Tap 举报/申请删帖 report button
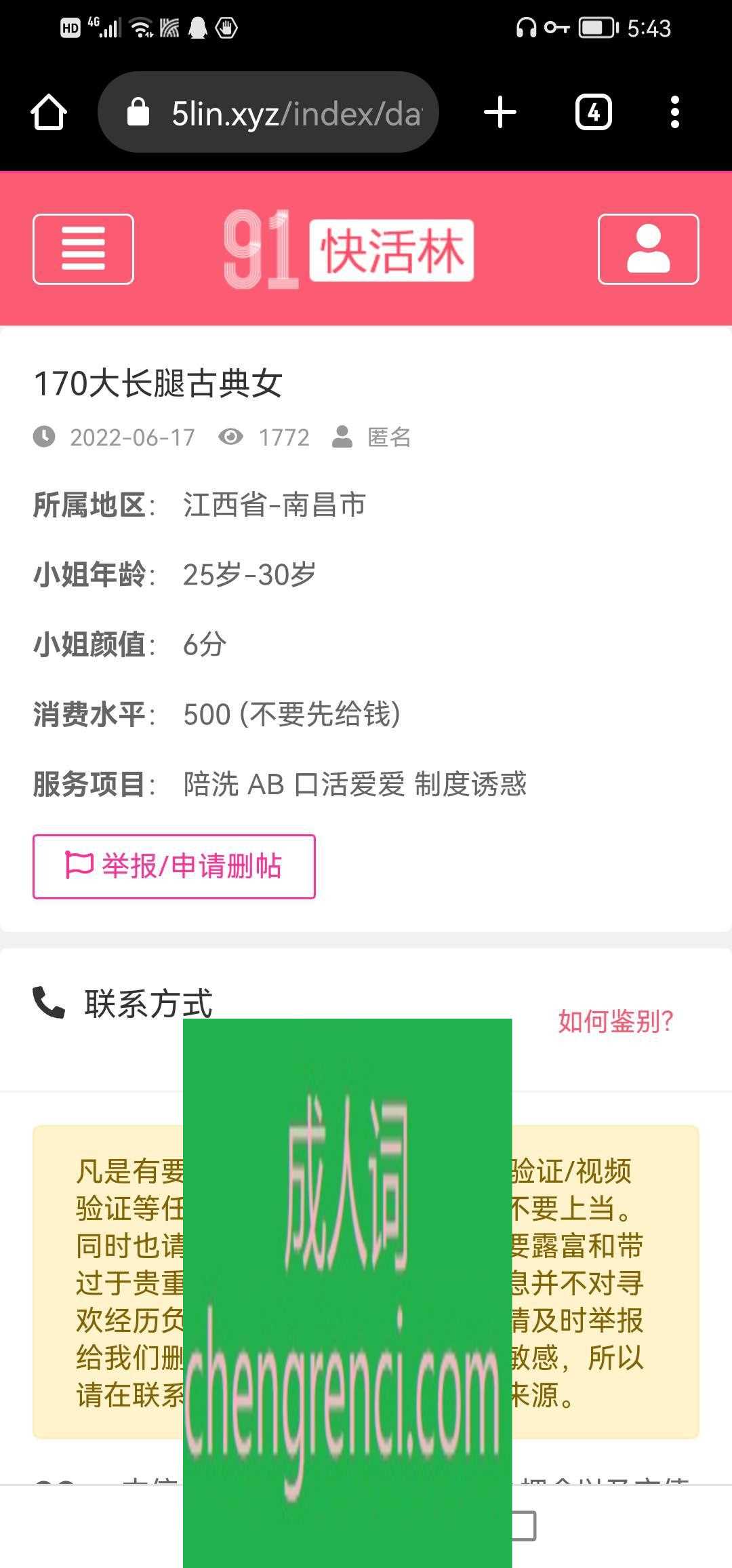 (x=174, y=866)
